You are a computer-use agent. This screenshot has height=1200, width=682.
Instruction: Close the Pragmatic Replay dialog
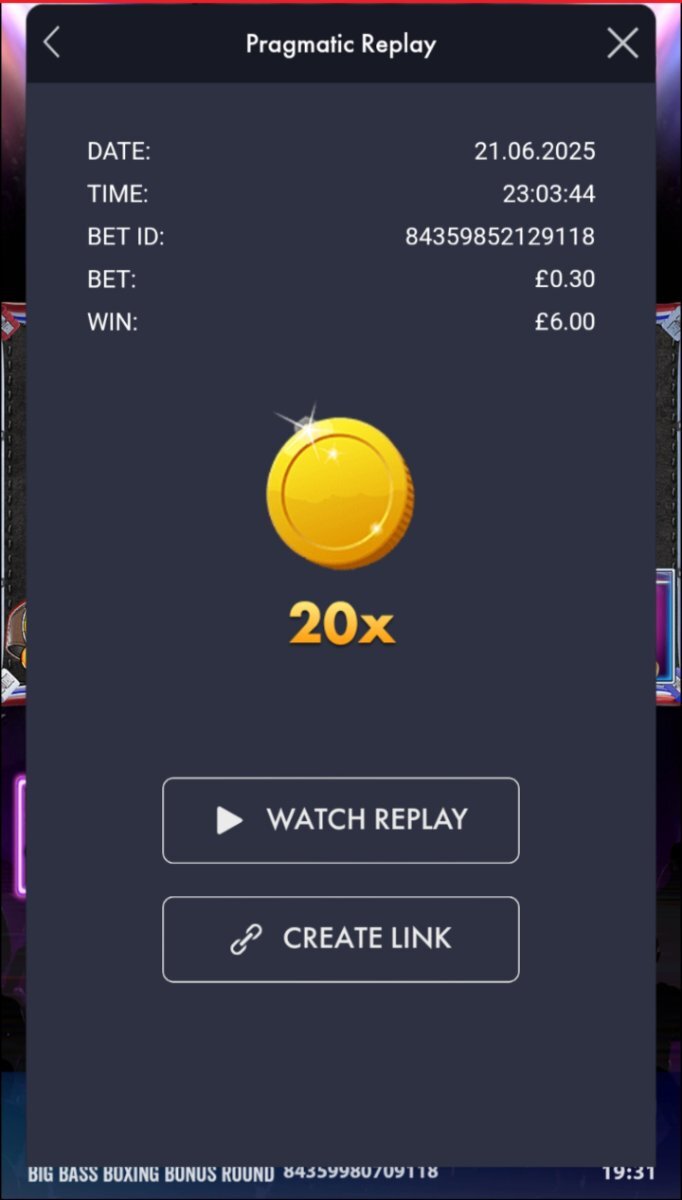tap(622, 43)
